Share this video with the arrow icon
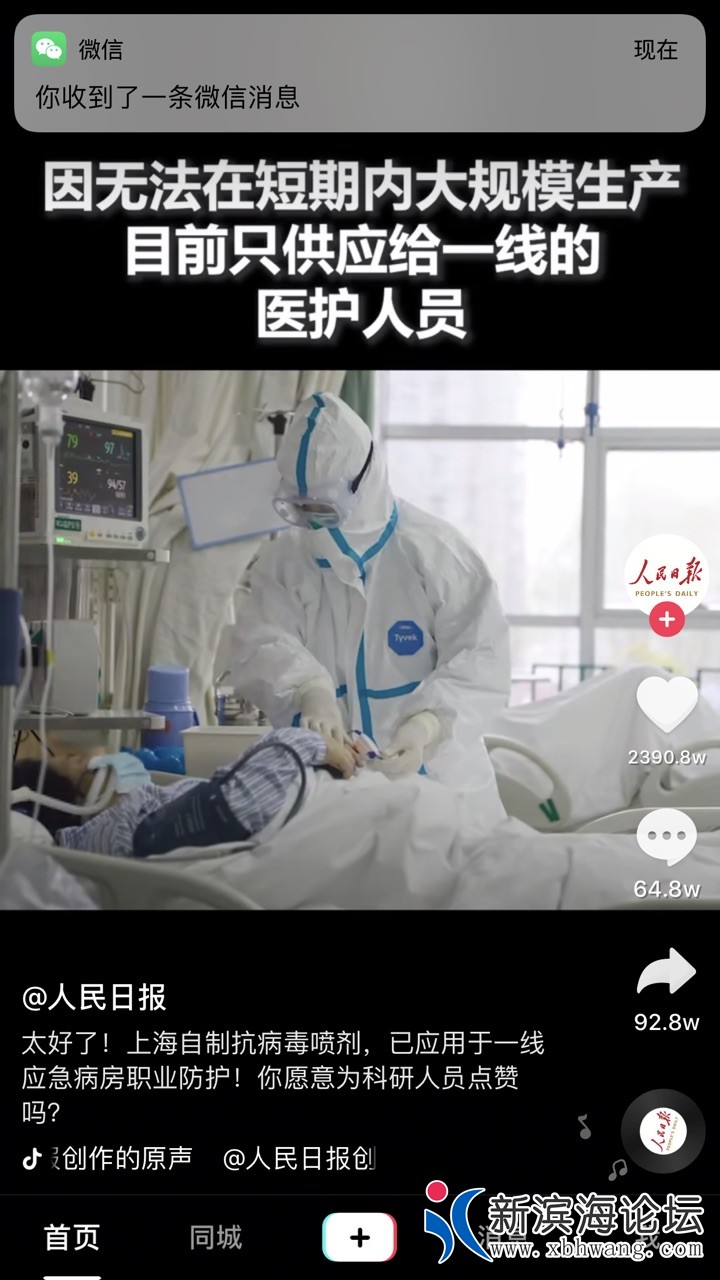Screen dimensions: 720x1280 click(666, 973)
